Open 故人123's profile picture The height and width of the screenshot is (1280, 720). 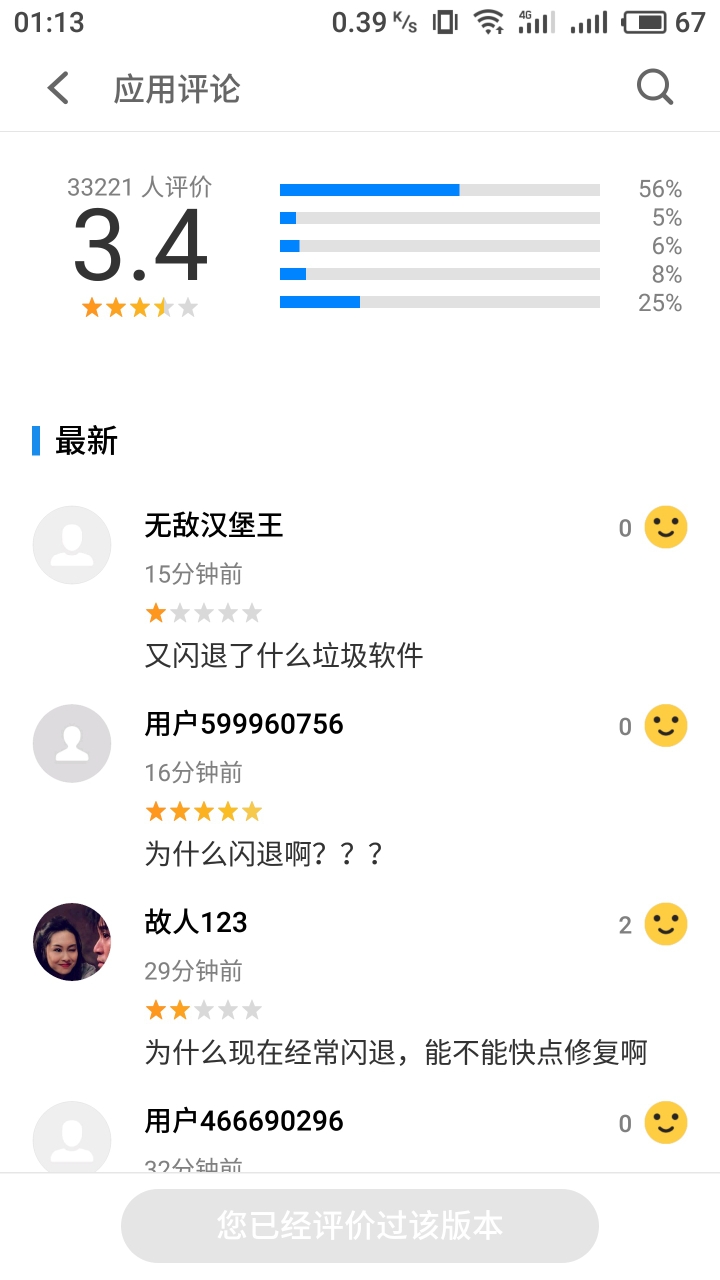(x=72, y=941)
